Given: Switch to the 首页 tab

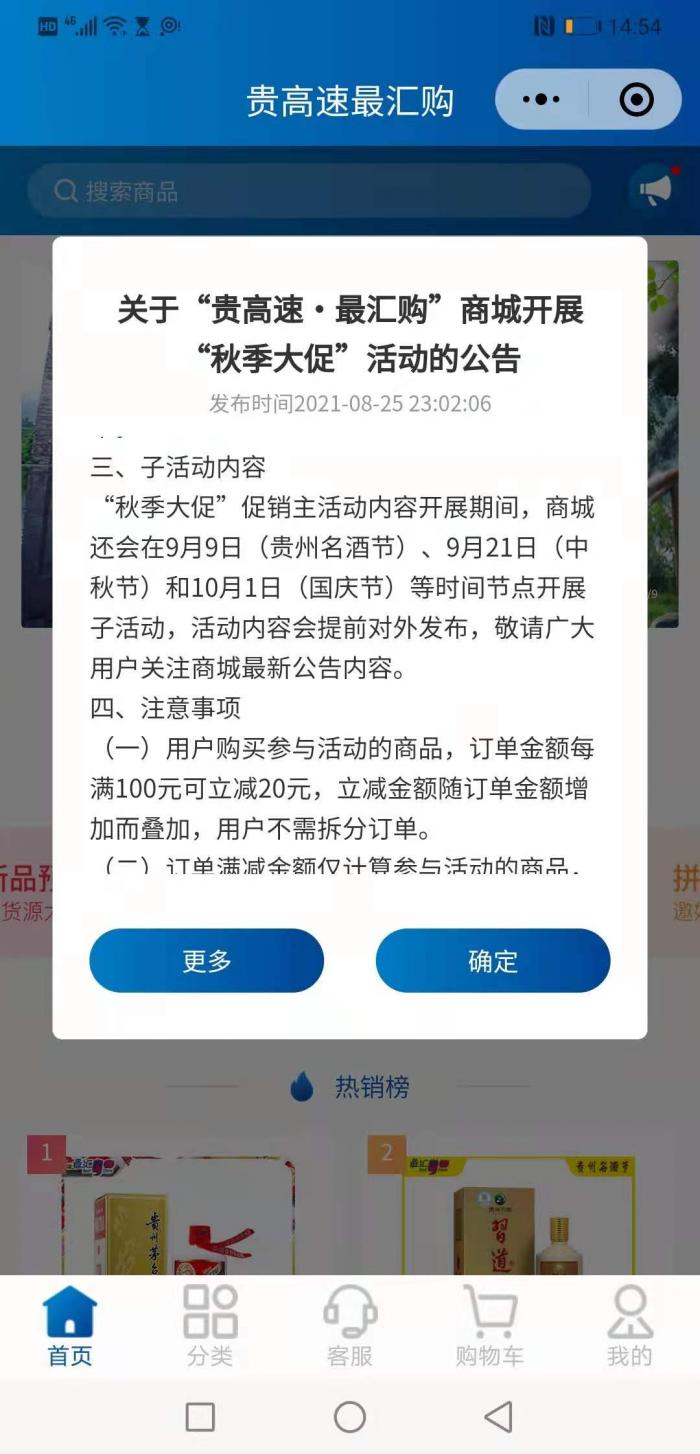Looking at the screenshot, I should [70, 1327].
